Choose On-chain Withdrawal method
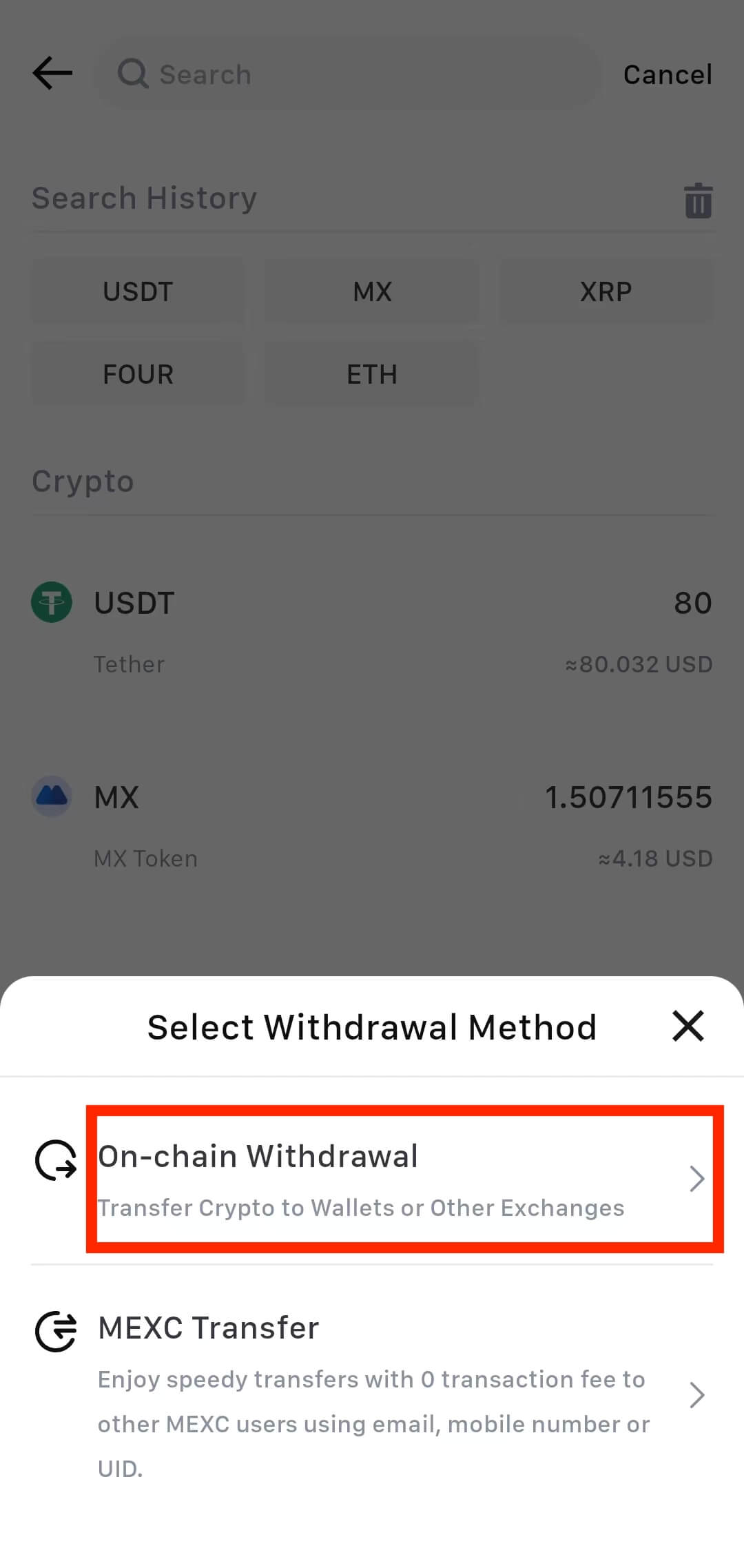 tap(372, 1179)
